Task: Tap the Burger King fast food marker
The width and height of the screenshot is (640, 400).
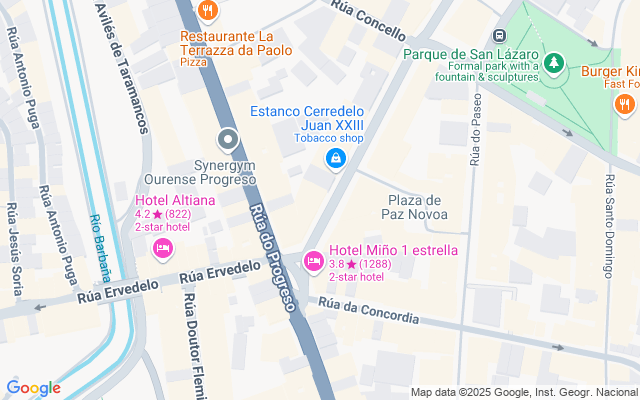Action: pos(625,102)
